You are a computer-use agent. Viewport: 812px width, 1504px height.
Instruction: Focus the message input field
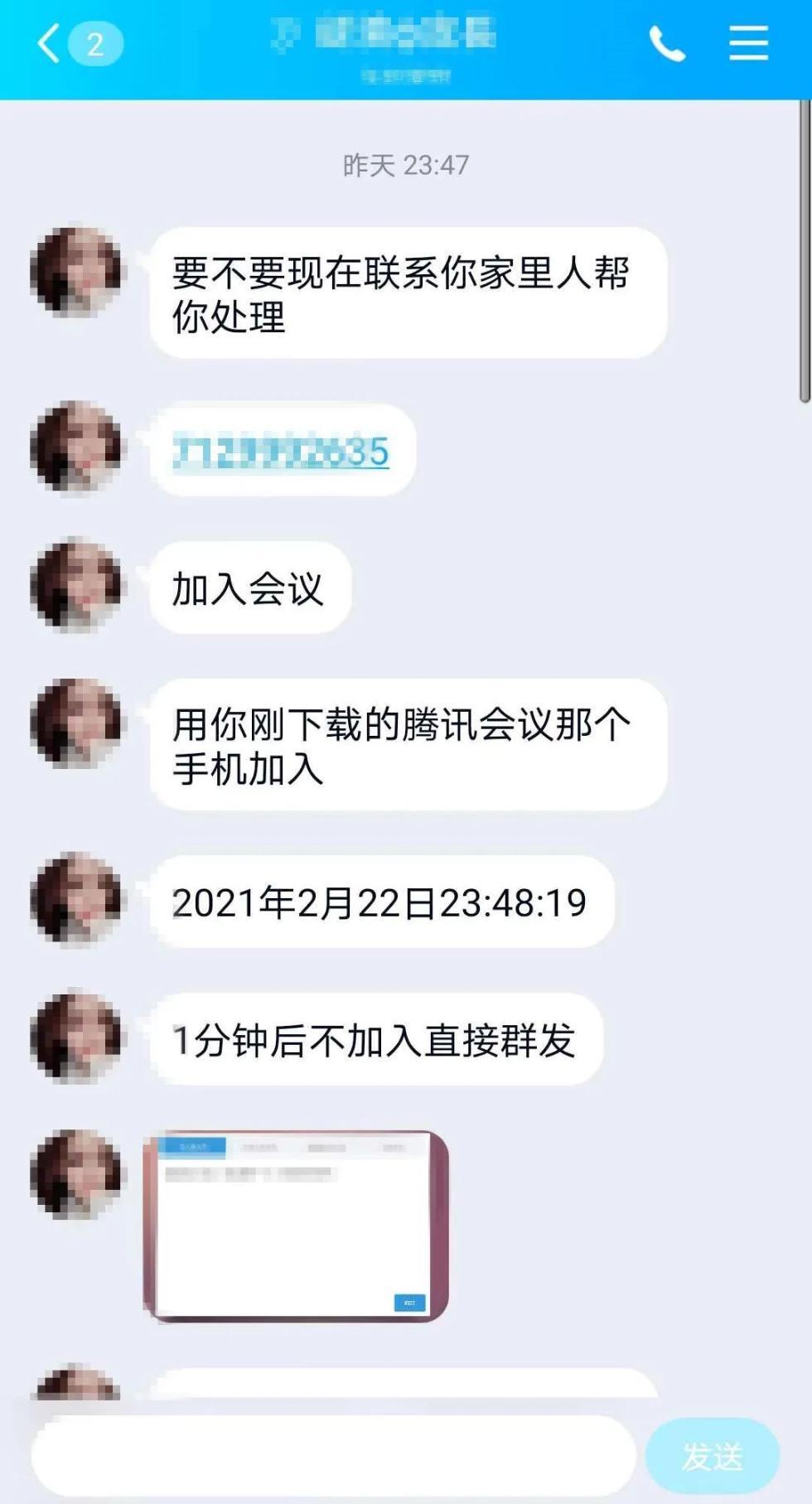click(333, 1456)
